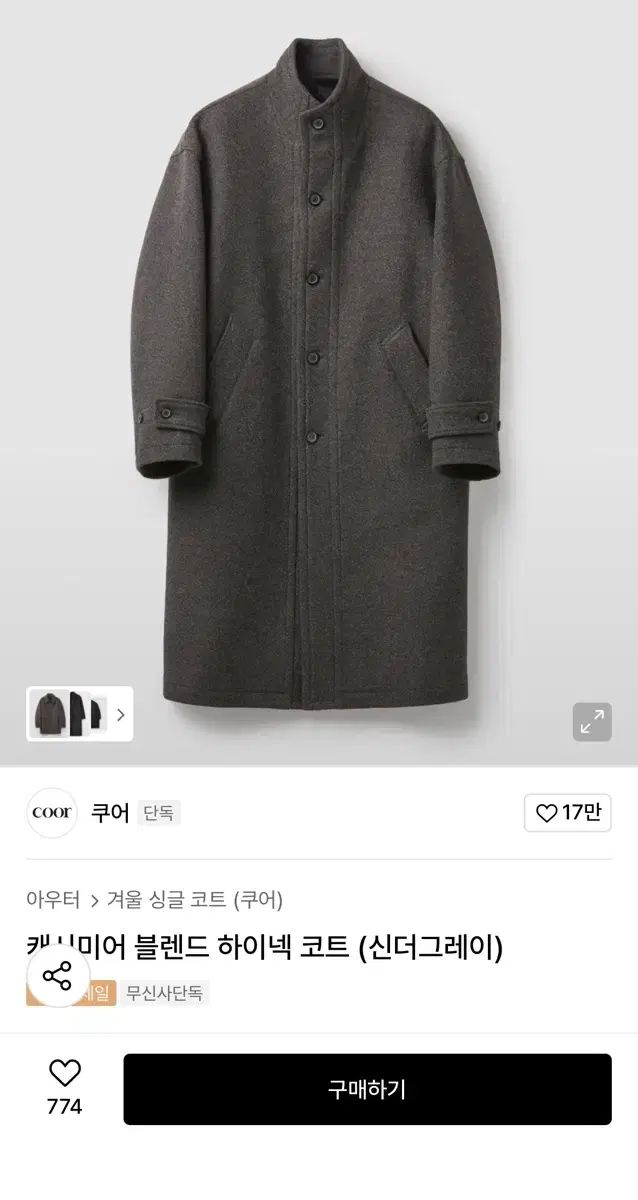This screenshot has height=1200, width=638.
Task: Share this product
Action: click(58, 975)
